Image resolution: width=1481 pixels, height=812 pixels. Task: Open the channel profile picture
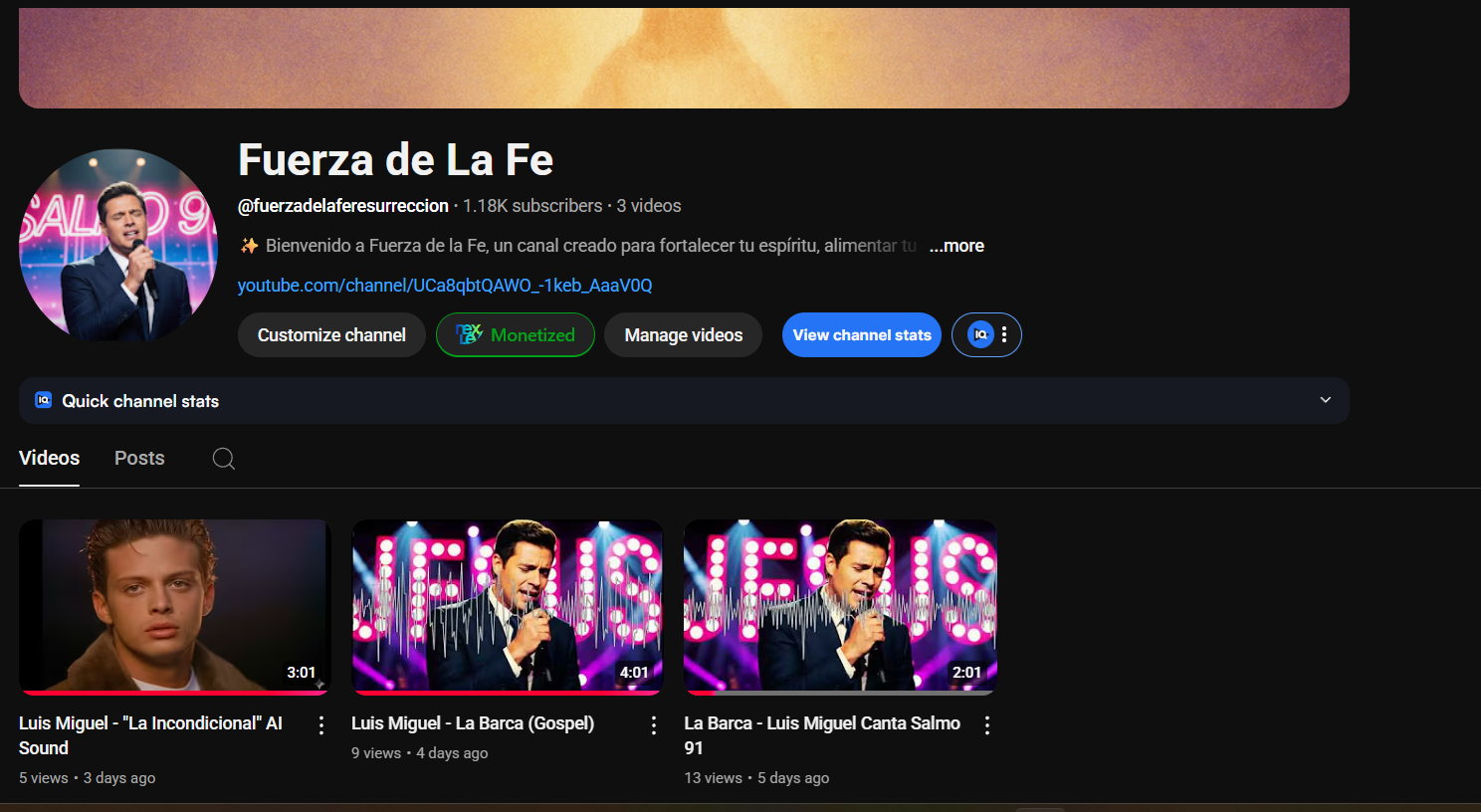pyautogui.click(x=118, y=246)
